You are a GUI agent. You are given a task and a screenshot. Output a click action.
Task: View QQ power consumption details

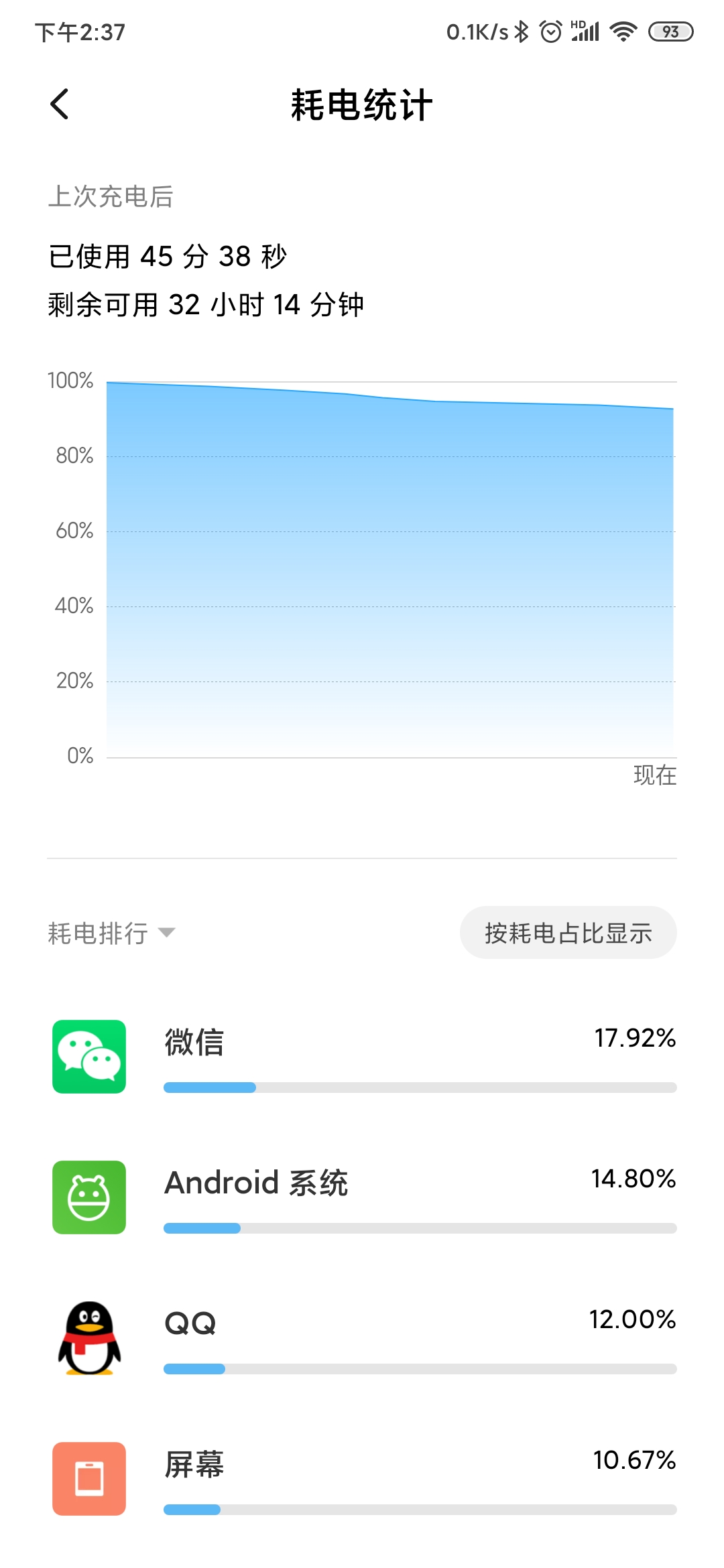[362, 1338]
